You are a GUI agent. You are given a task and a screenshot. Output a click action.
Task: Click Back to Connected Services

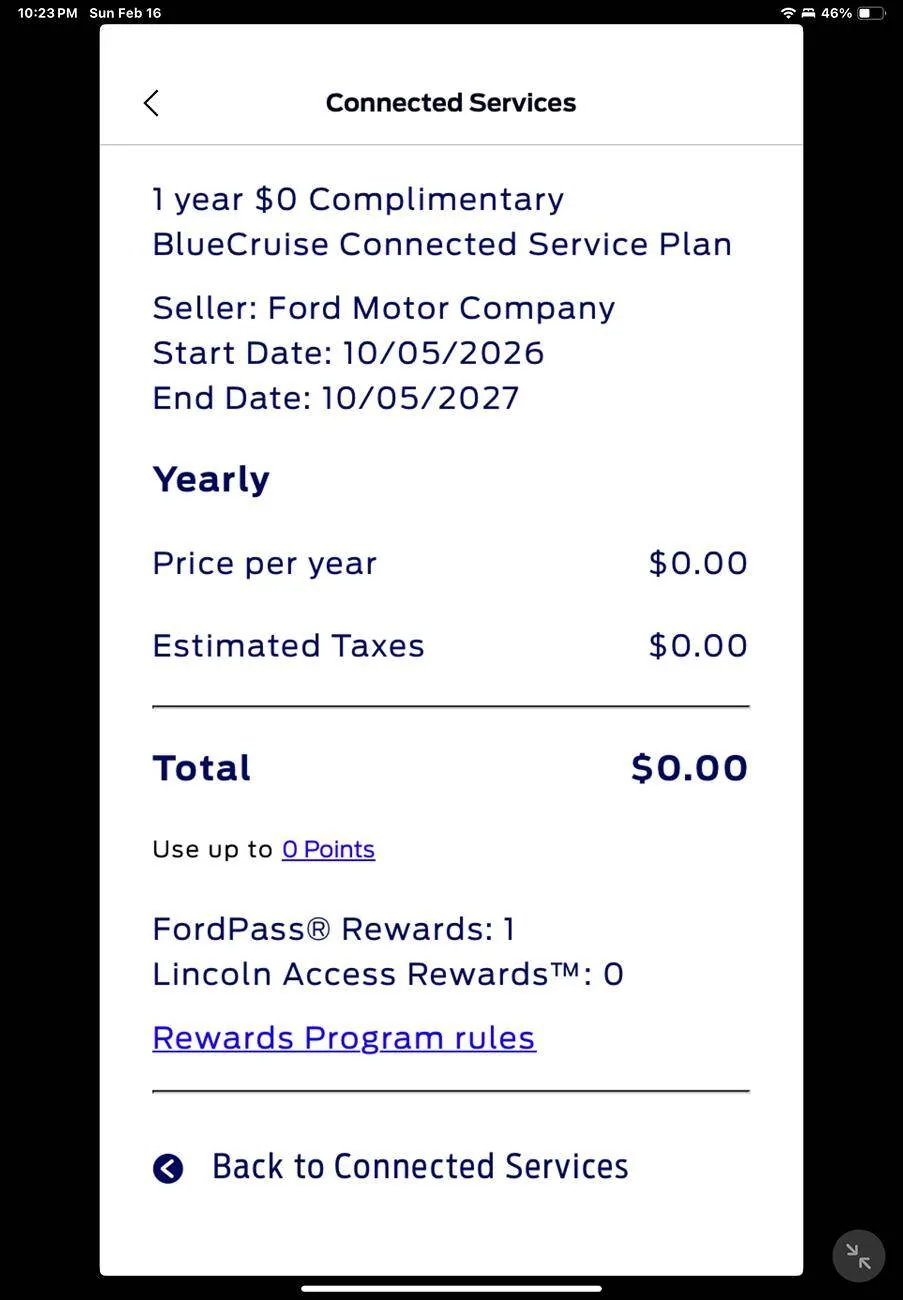[x=419, y=1165]
